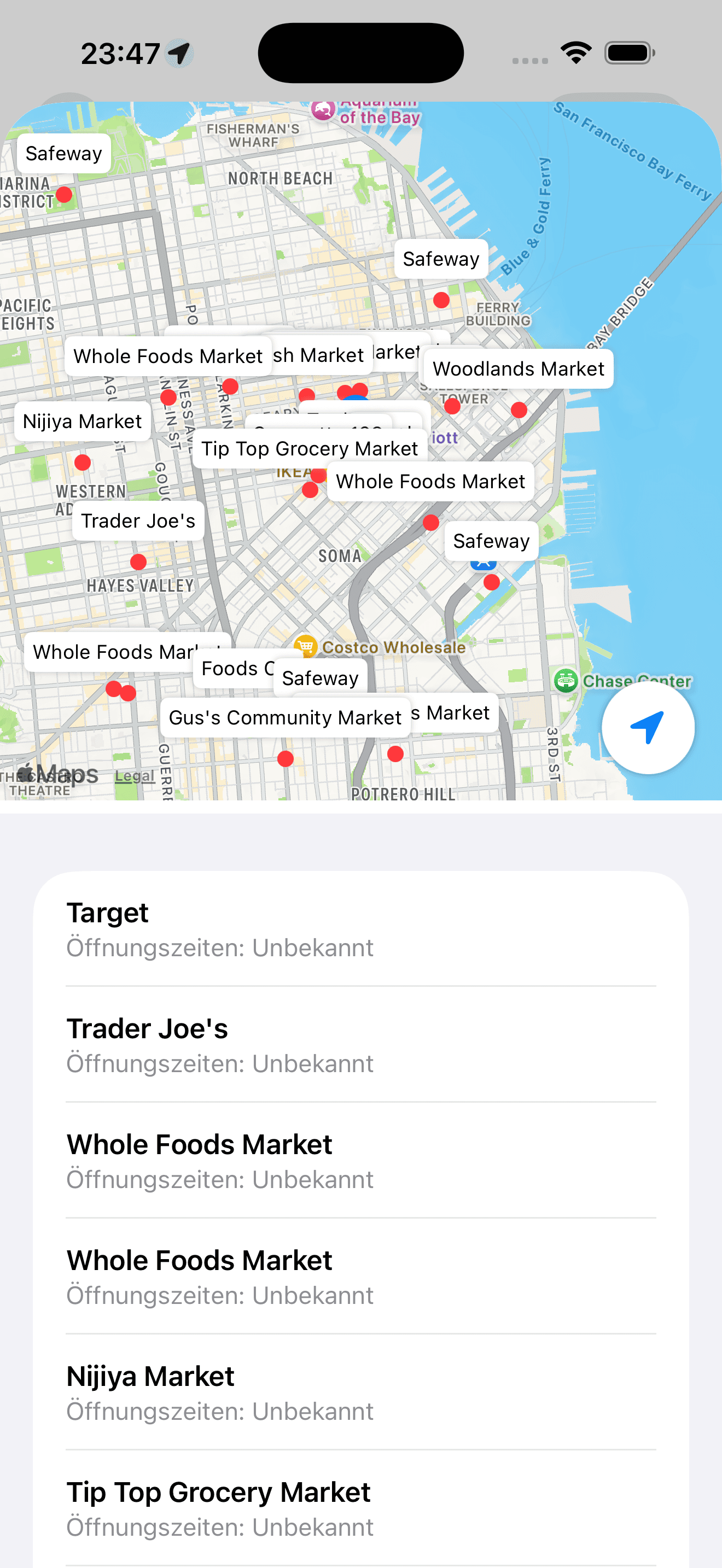This screenshot has width=722, height=1568.
Task: Tap the Tip Top Grocery Market map label
Action: click(x=309, y=449)
